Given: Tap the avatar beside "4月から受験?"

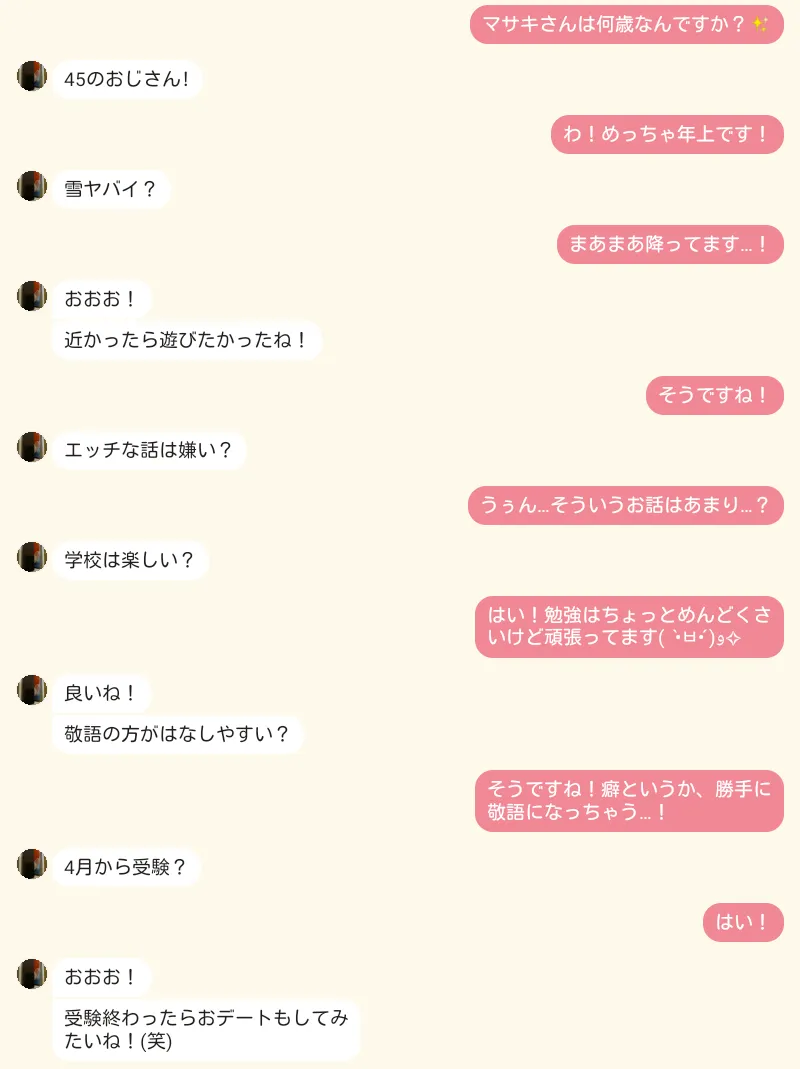Looking at the screenshot, I should pos(32,864).
